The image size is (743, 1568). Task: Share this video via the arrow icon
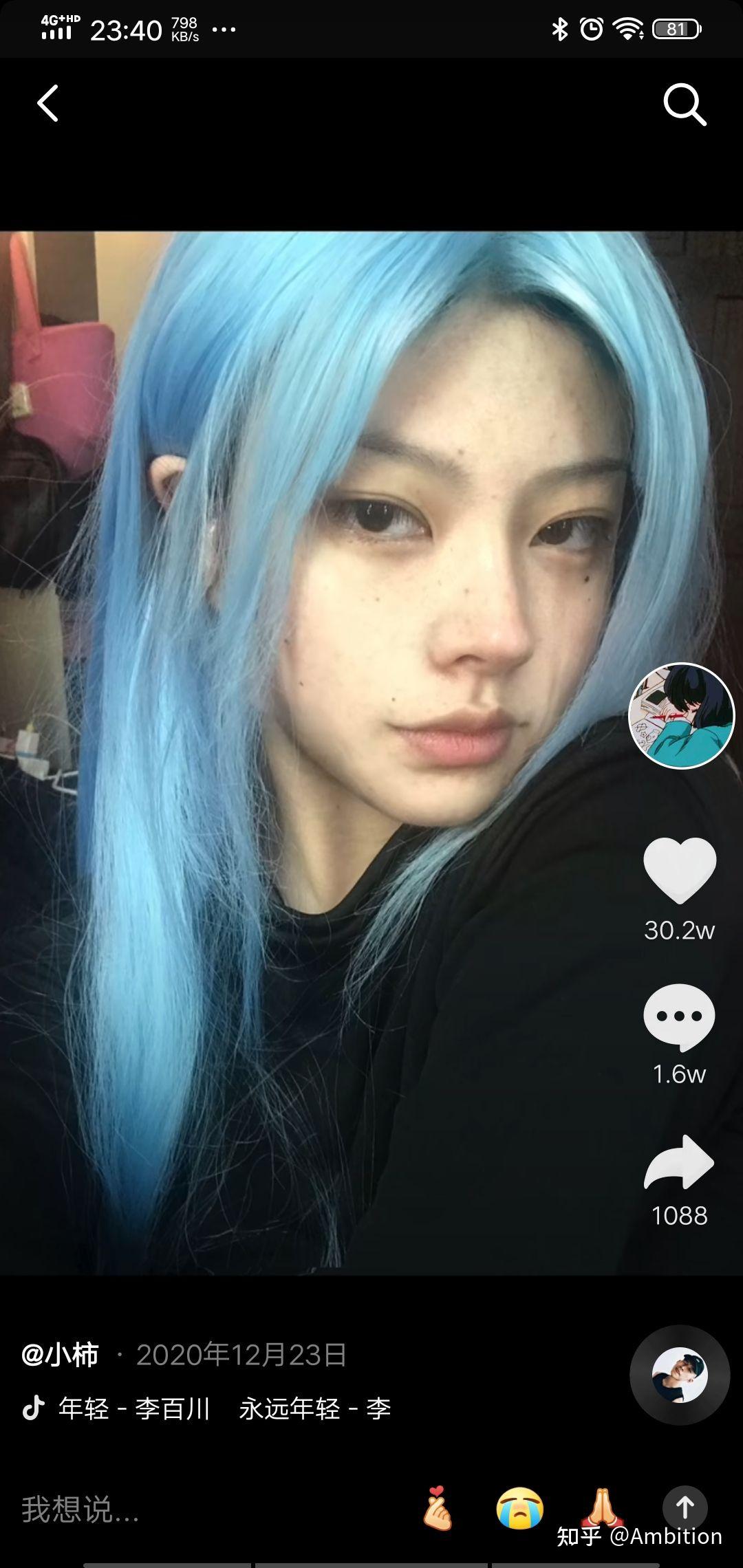click(x=679, y=1162)
